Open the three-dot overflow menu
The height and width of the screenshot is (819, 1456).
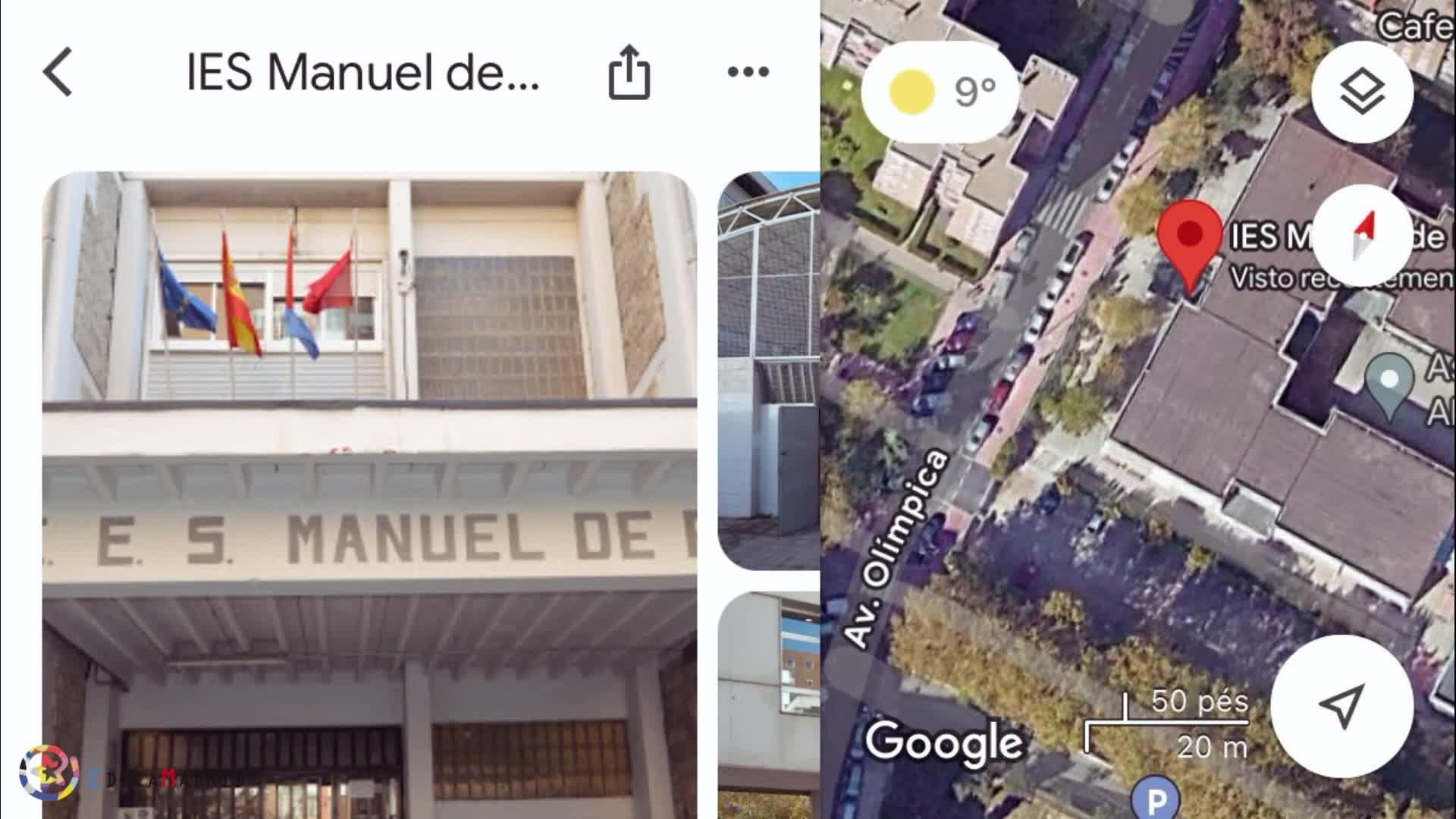click(x=748, y=72)
